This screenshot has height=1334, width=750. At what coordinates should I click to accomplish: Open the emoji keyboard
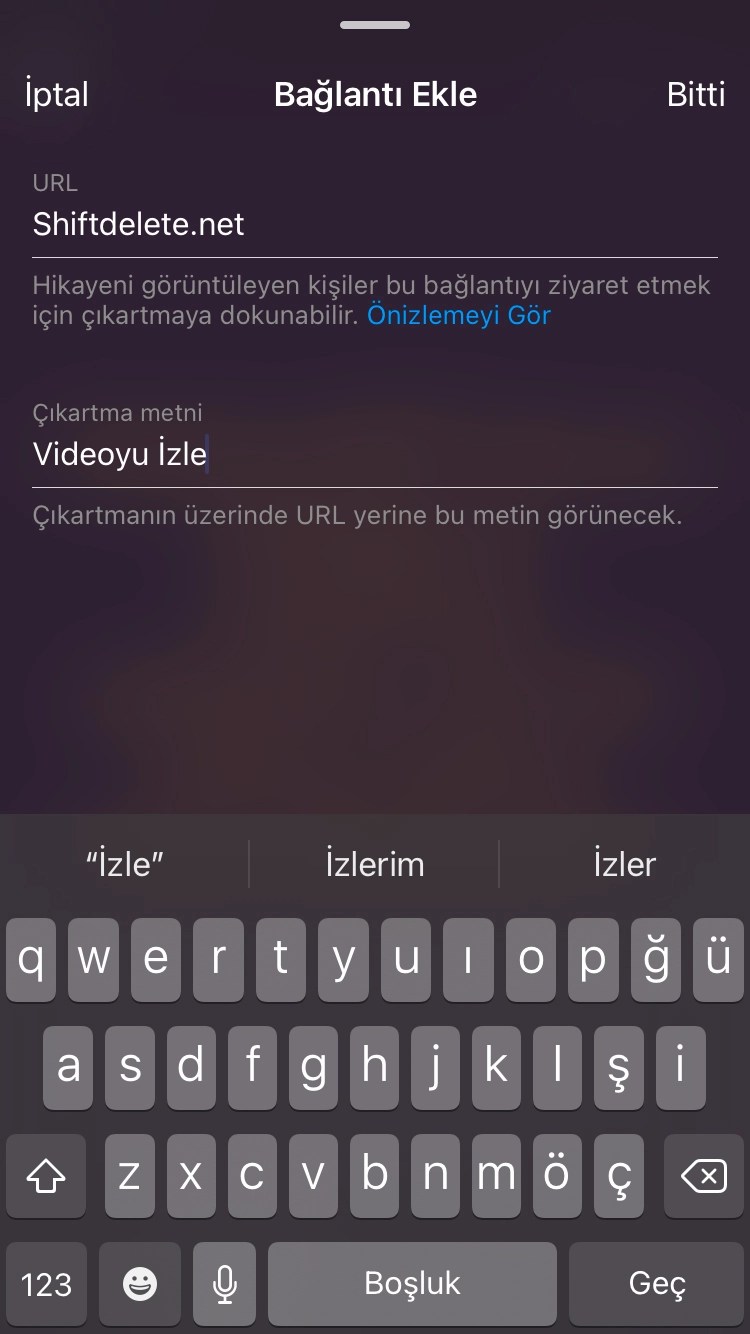click(140, 1284)
